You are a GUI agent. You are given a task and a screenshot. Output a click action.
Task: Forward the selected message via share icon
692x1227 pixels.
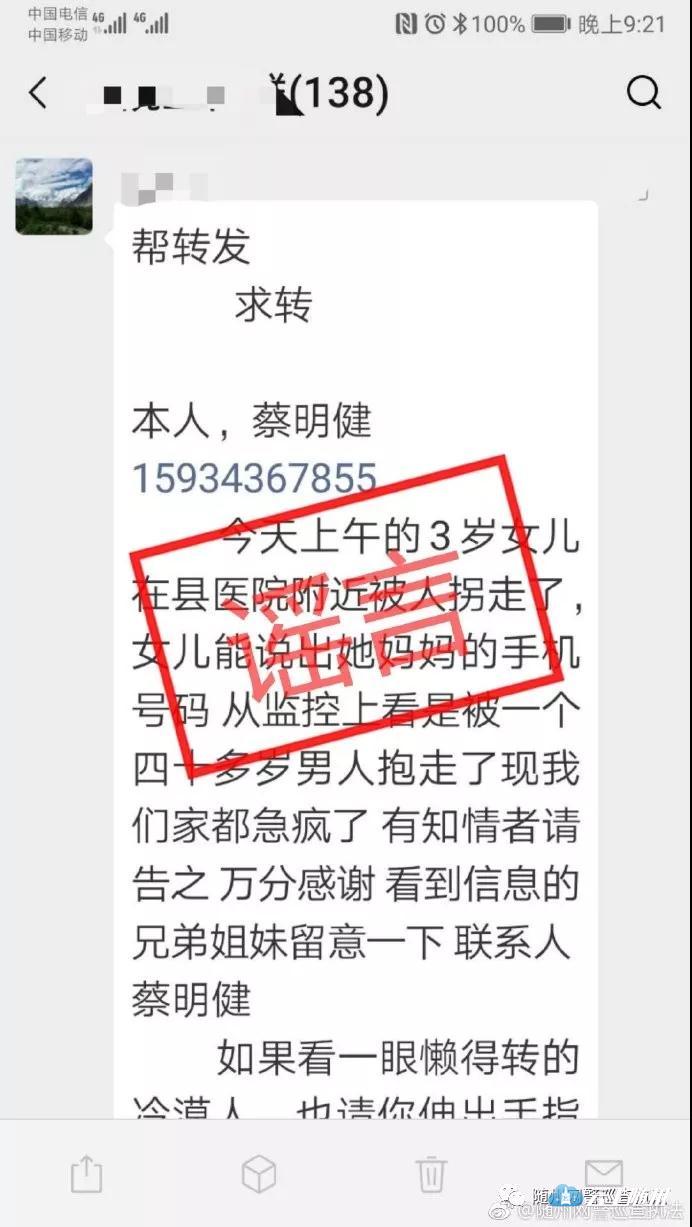(87, 1173)
